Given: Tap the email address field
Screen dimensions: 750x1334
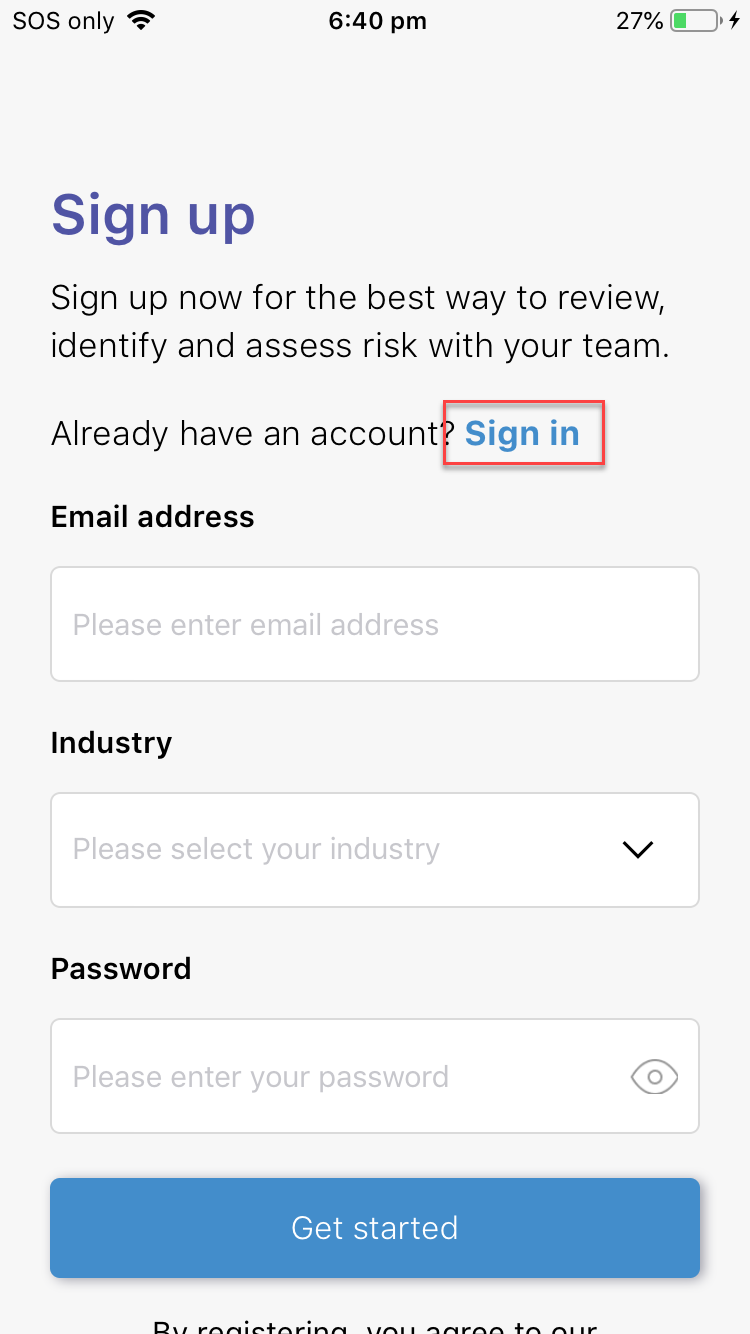Looking at the screenshot, I should 375,624.
